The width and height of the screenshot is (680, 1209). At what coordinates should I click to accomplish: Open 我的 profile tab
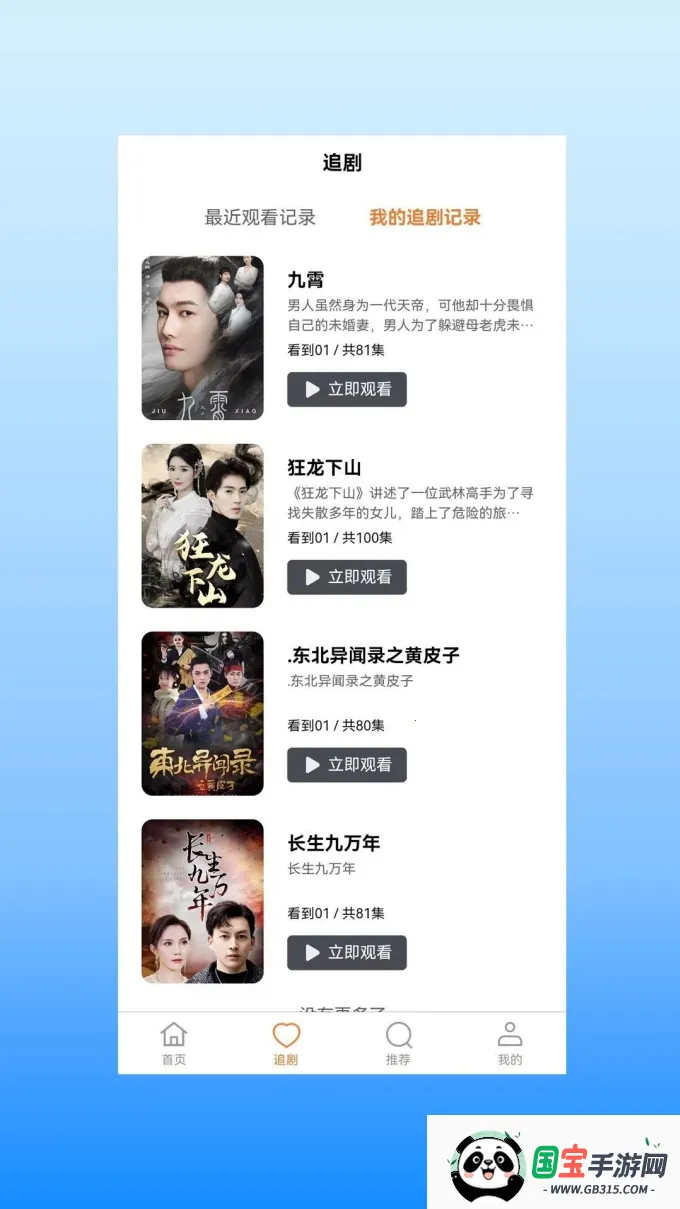pos(510,1044)
